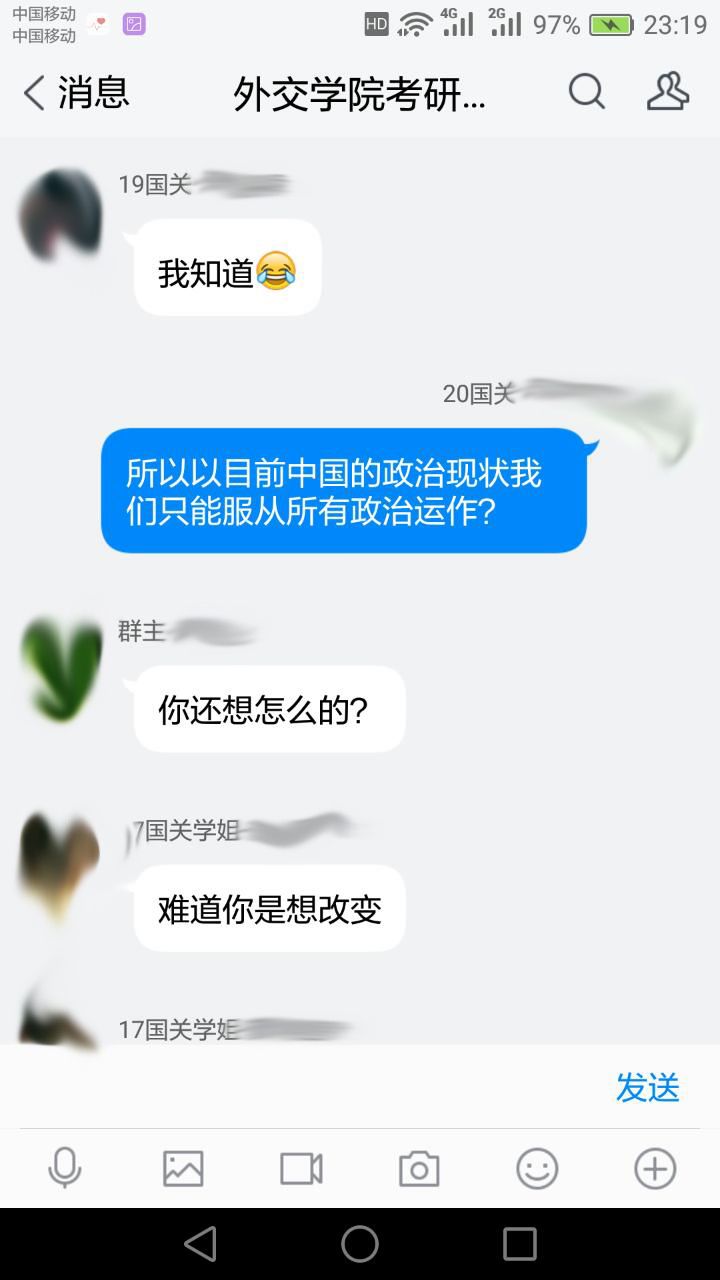720x1280 pixels.
Task: Open recent apps from the navigation bar
Action: [520, 1244]
